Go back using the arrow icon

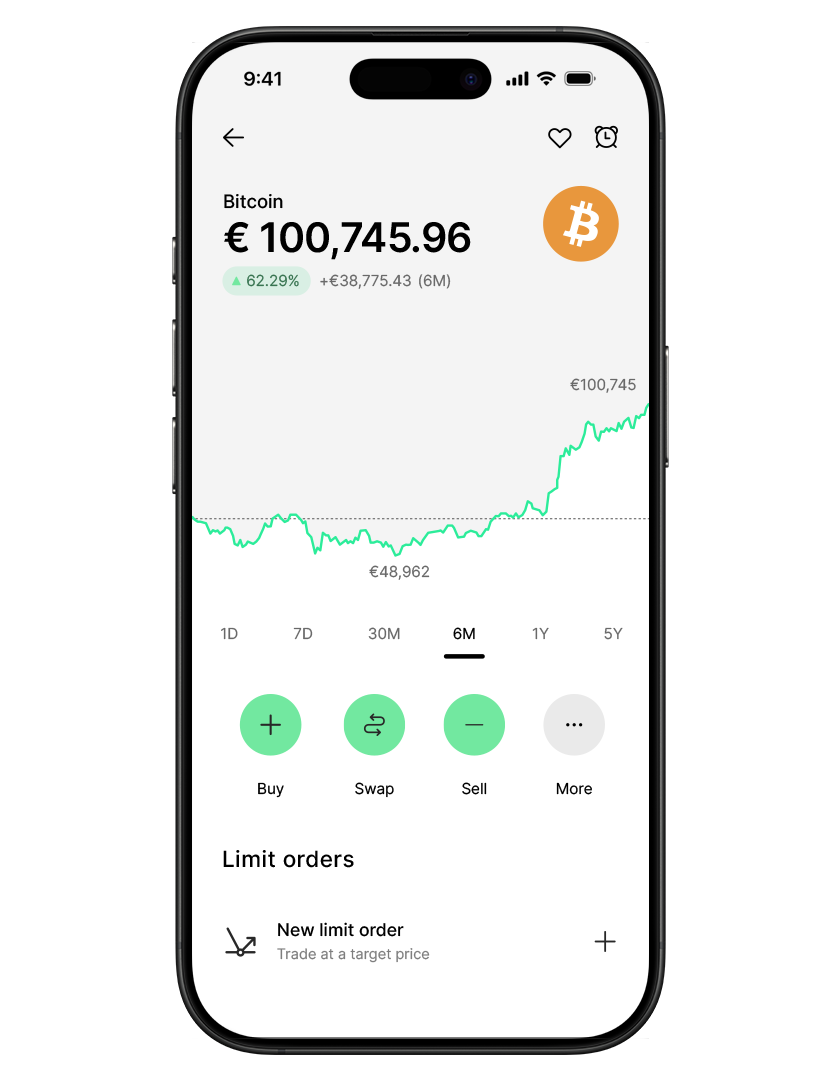[x=233, y=138]
